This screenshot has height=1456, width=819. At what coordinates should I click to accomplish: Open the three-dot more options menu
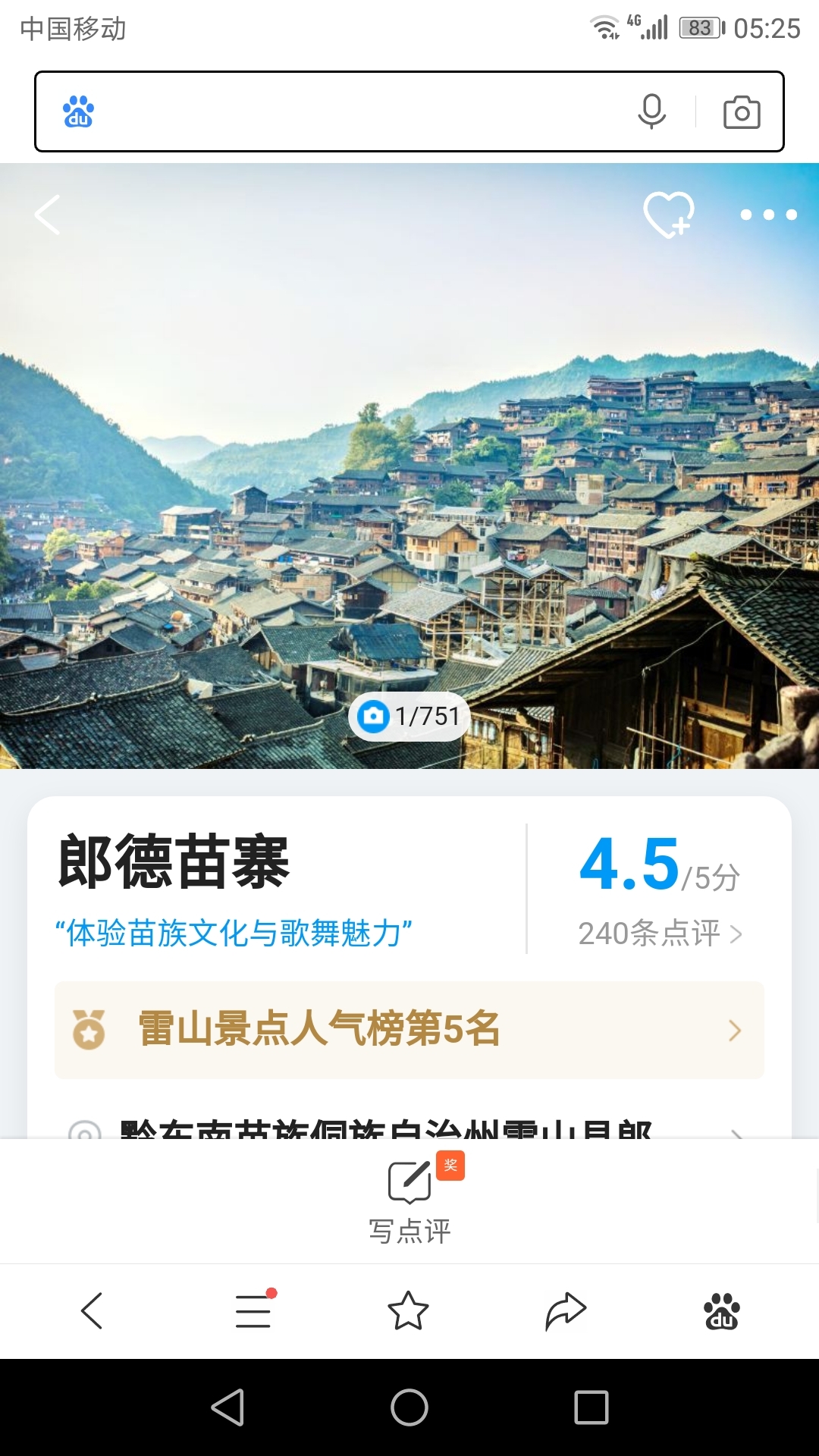(x=769, y=215)
